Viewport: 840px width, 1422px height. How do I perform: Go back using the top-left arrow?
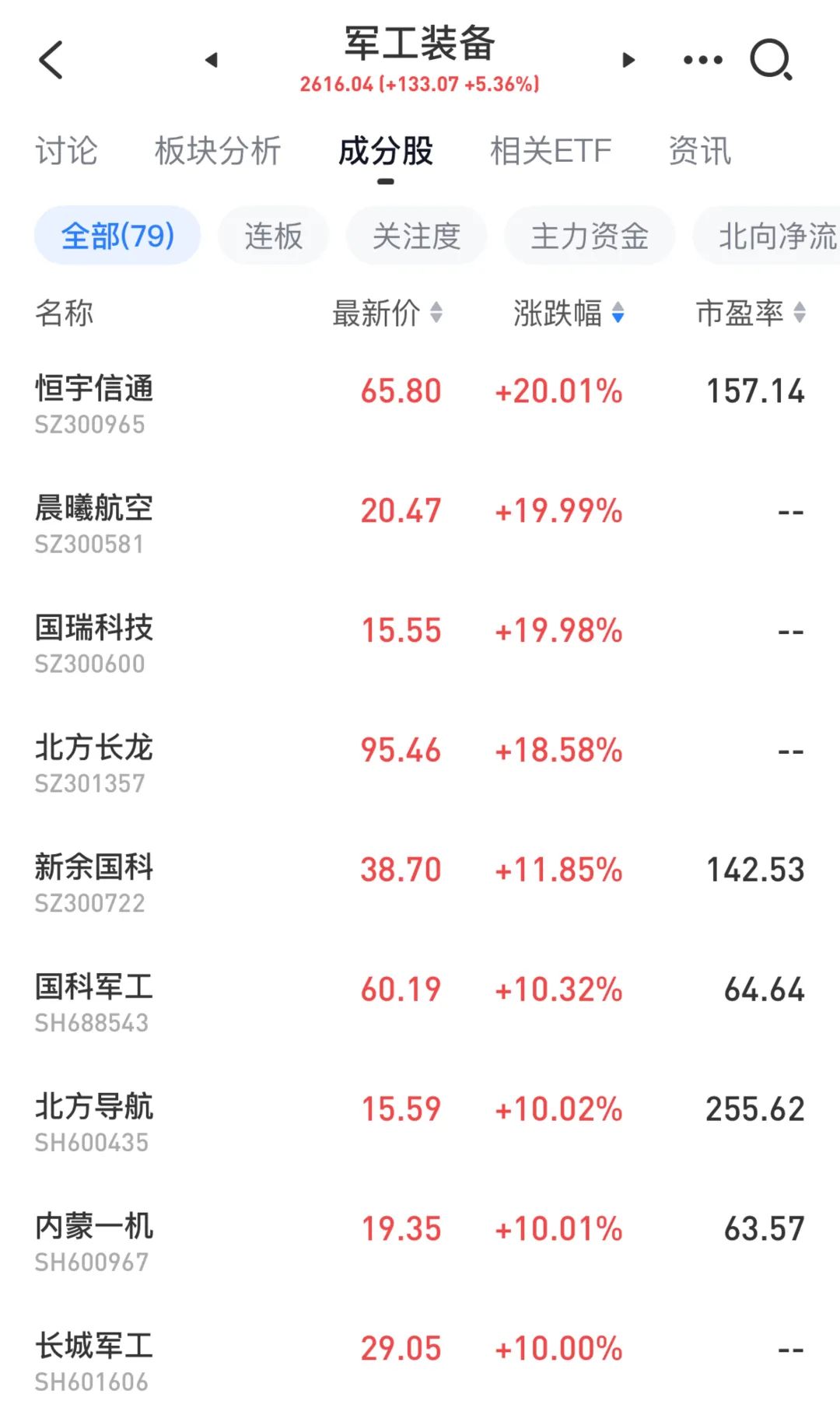[51, 60]
